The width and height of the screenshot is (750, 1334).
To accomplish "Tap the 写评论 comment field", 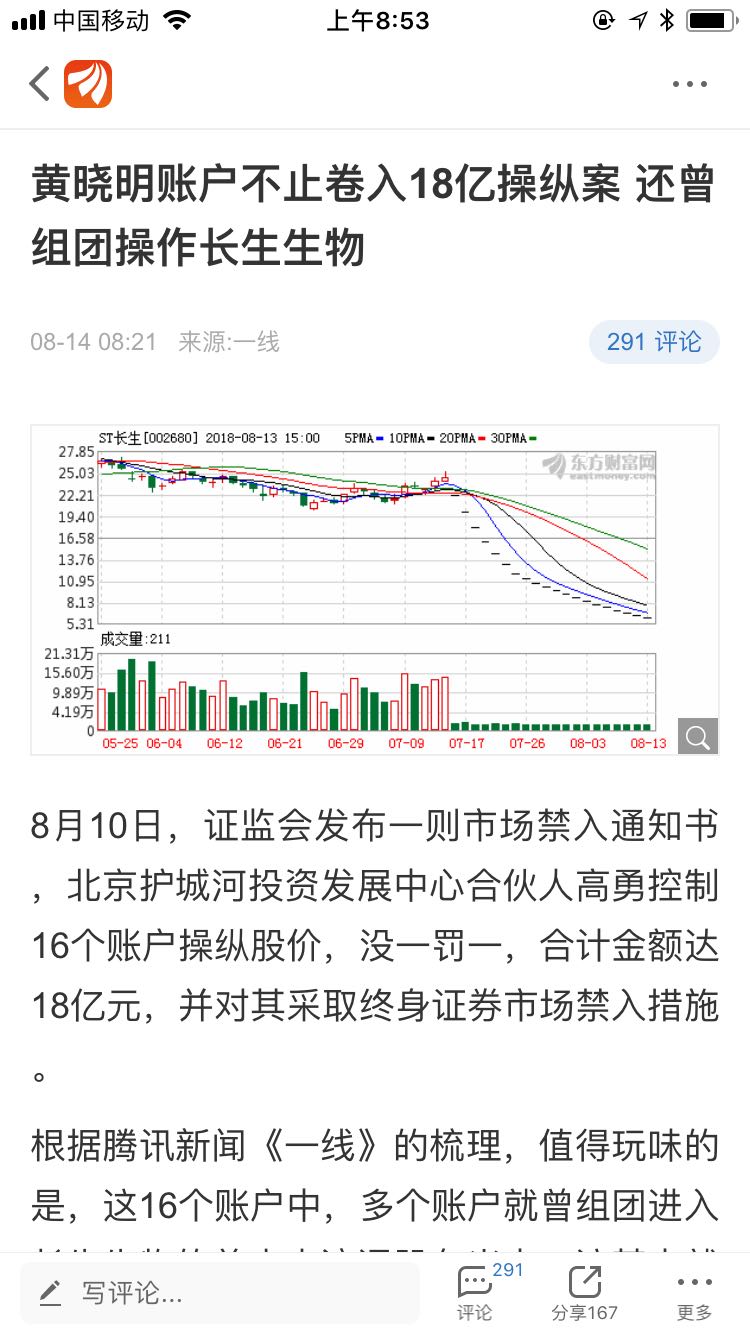I will [220, 1294].
